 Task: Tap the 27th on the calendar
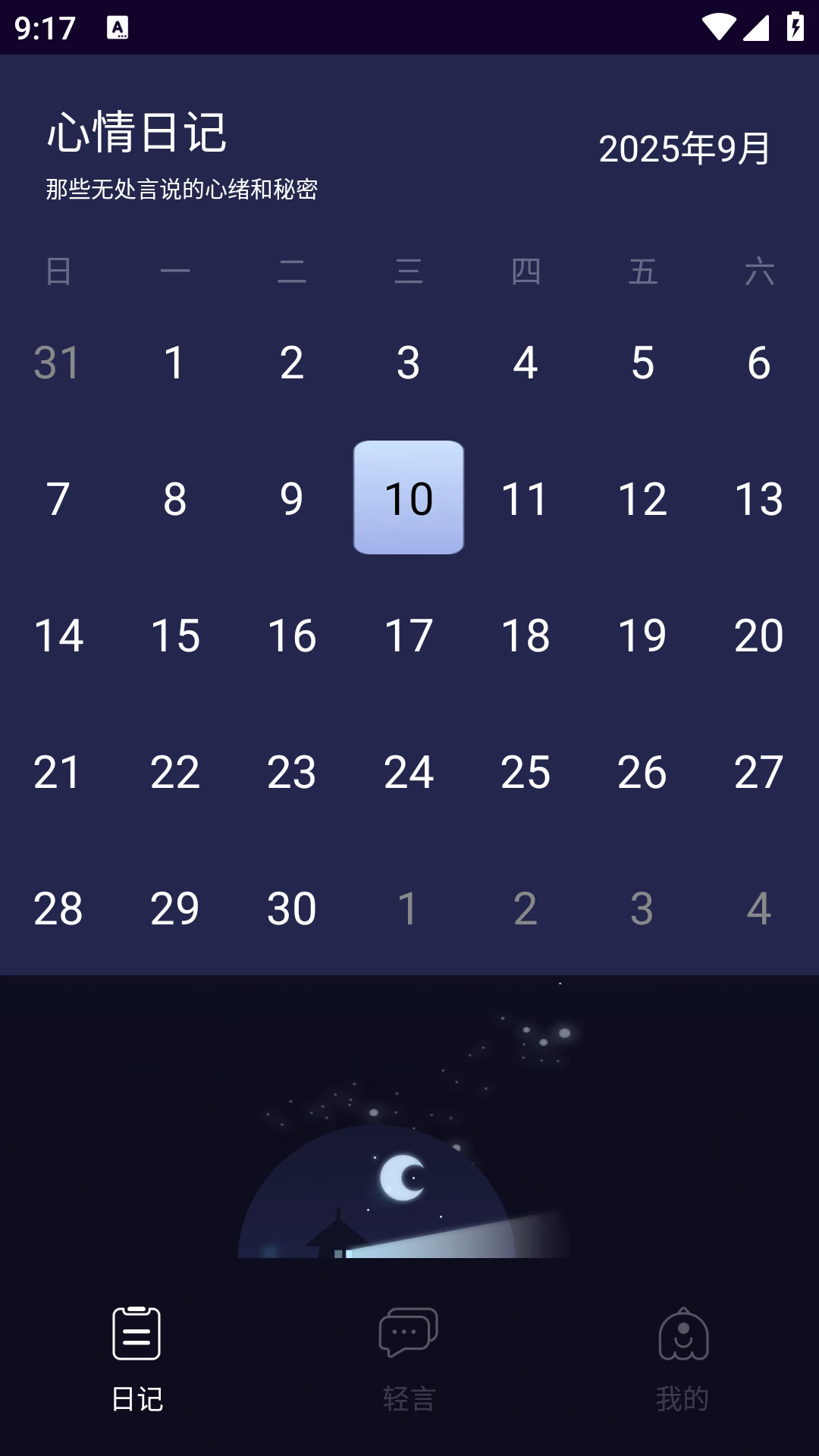tap(759, 772)
